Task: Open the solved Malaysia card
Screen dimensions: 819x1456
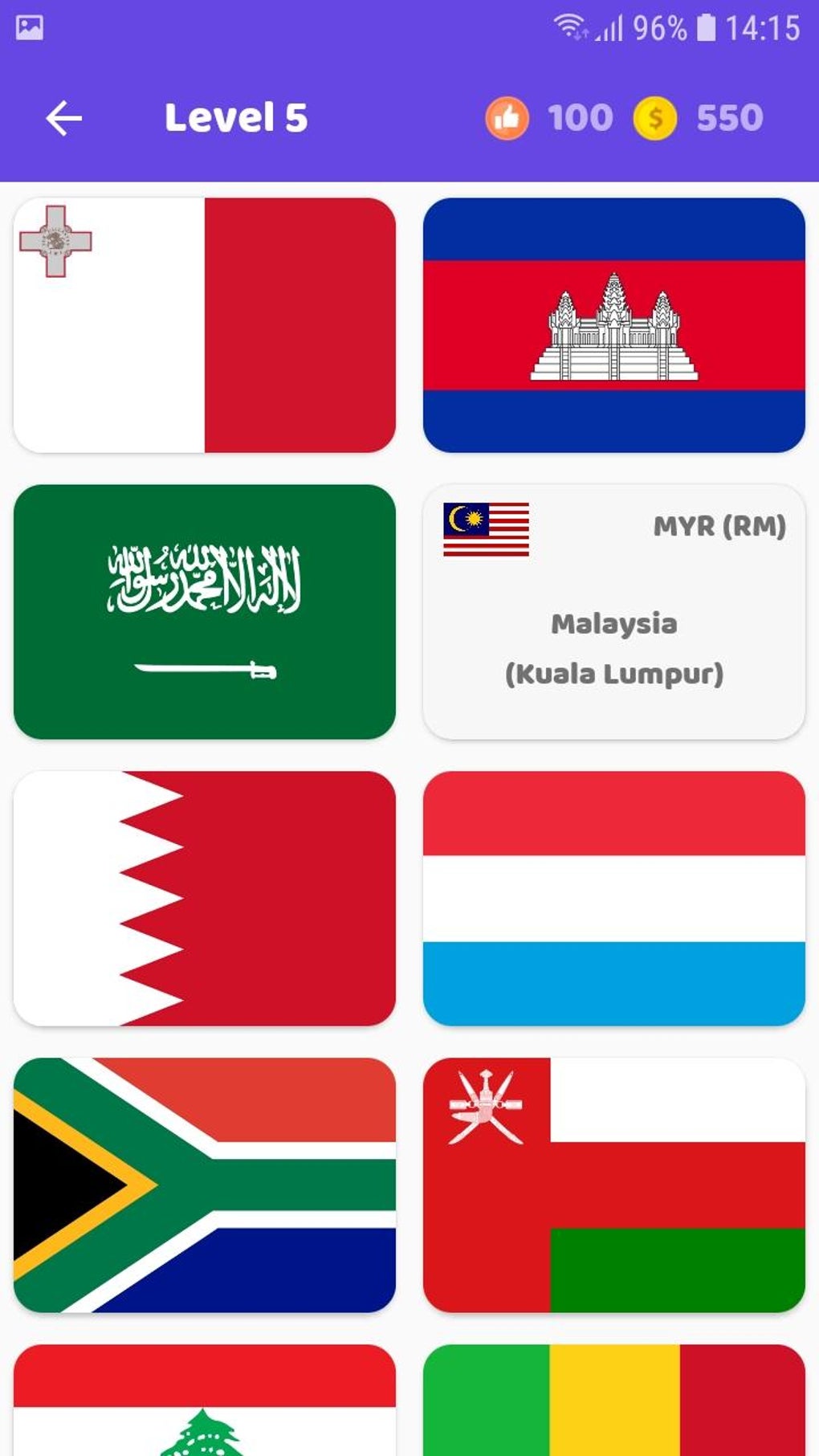Action: (614, 612)
